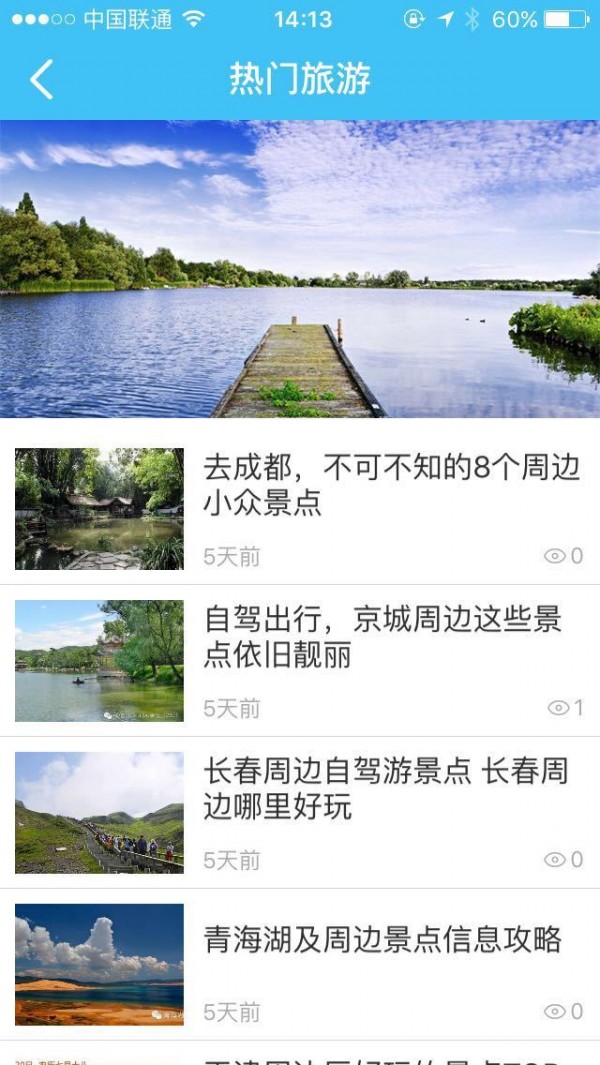Open the lake pier banner image

[300, 268]
